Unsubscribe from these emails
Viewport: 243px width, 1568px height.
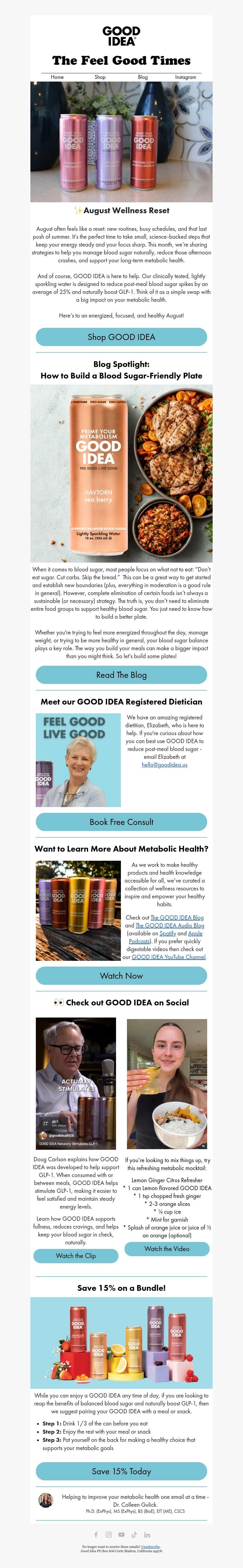click(x=150, y=1547)
